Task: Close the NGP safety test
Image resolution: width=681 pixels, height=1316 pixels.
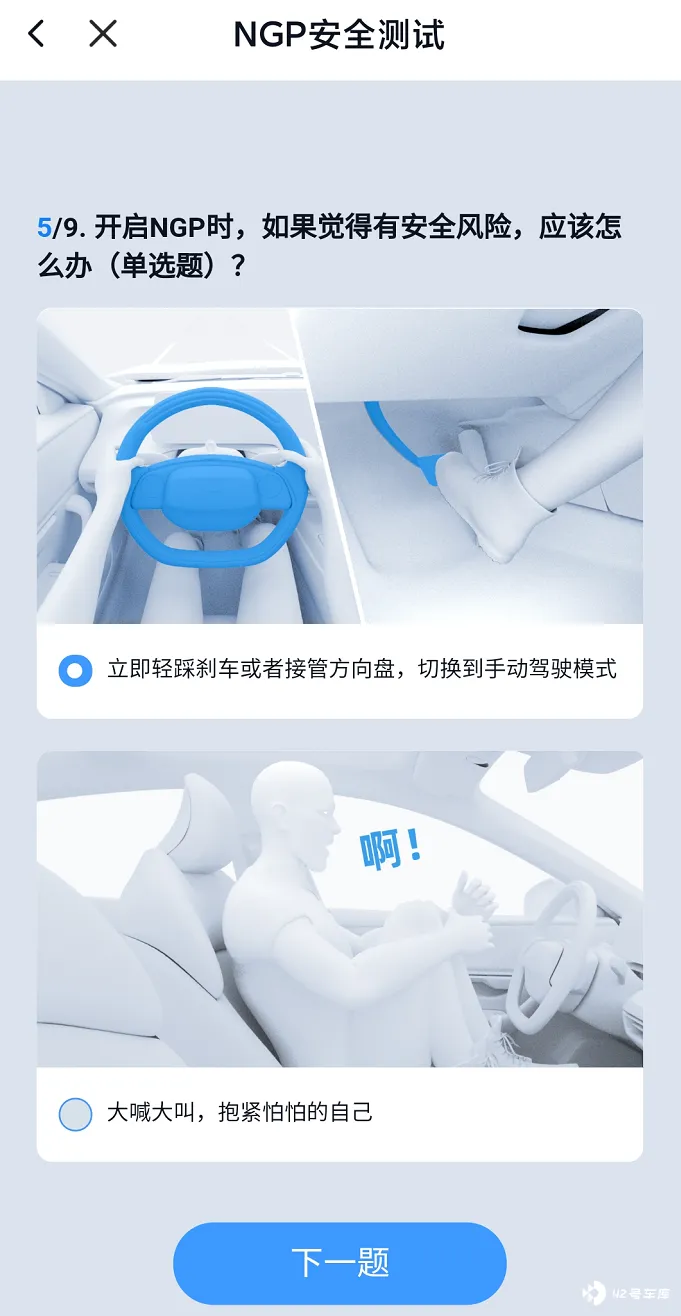Action: click(x=102, y=34)
